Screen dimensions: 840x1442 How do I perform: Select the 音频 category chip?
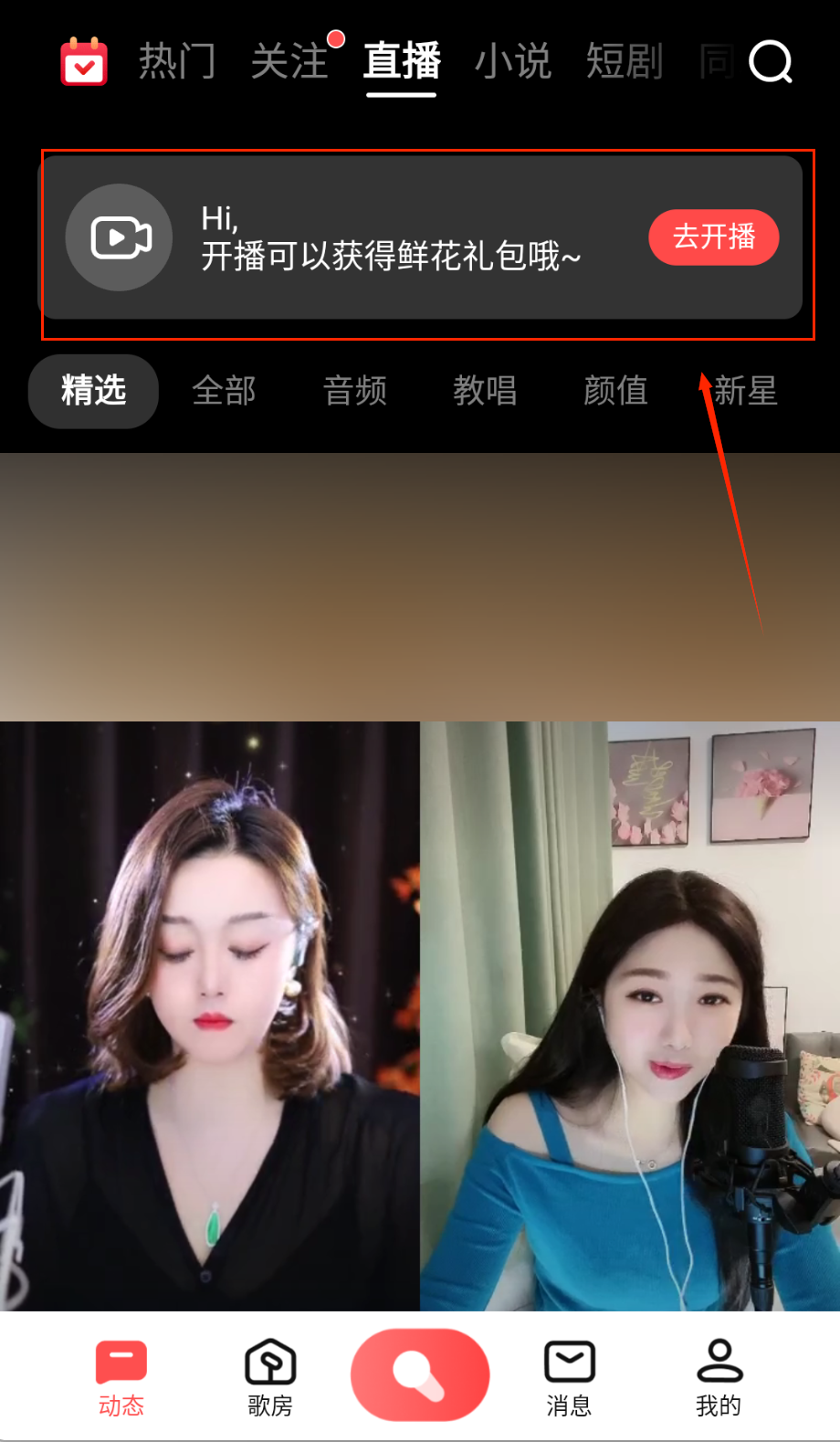click(x=354, y=391)
